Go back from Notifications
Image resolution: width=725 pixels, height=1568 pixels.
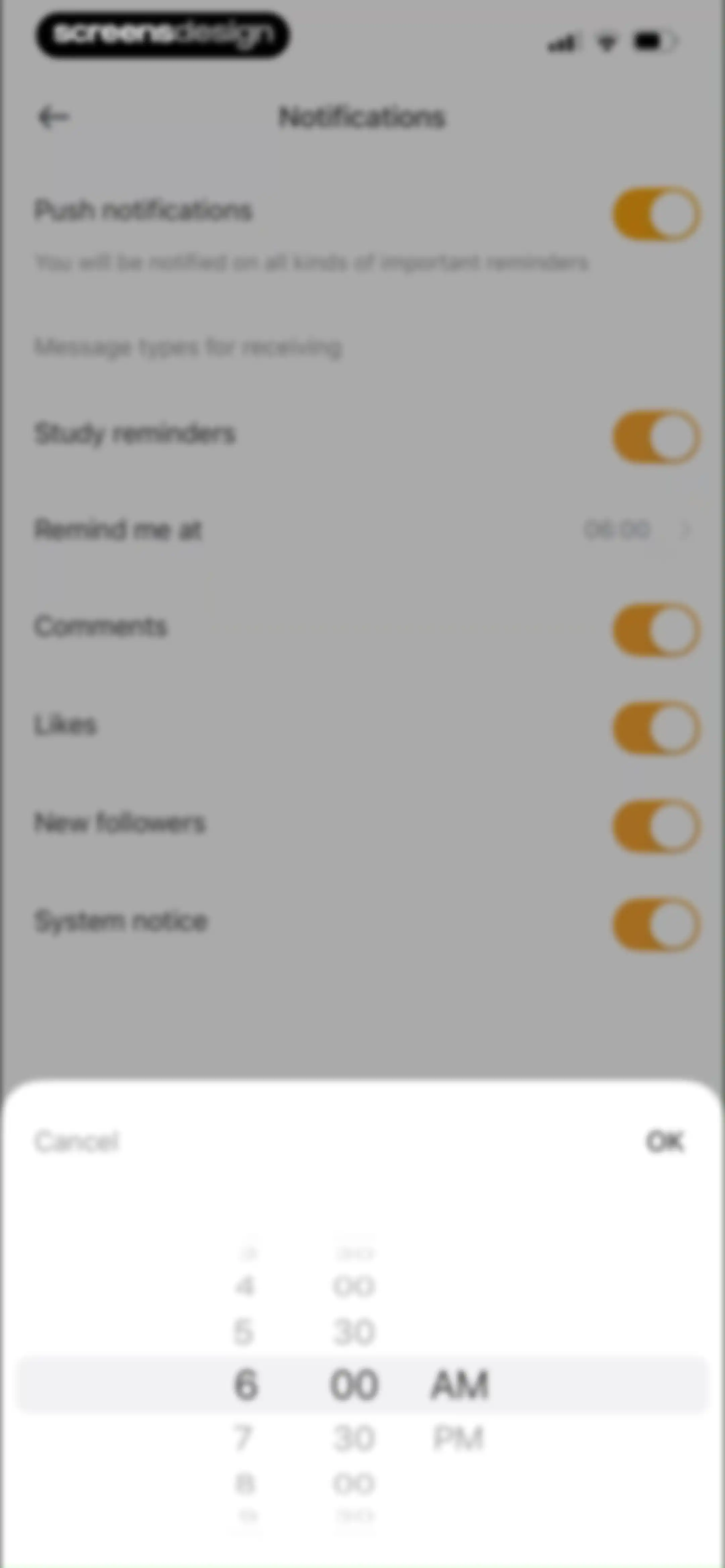click(53, 117)
